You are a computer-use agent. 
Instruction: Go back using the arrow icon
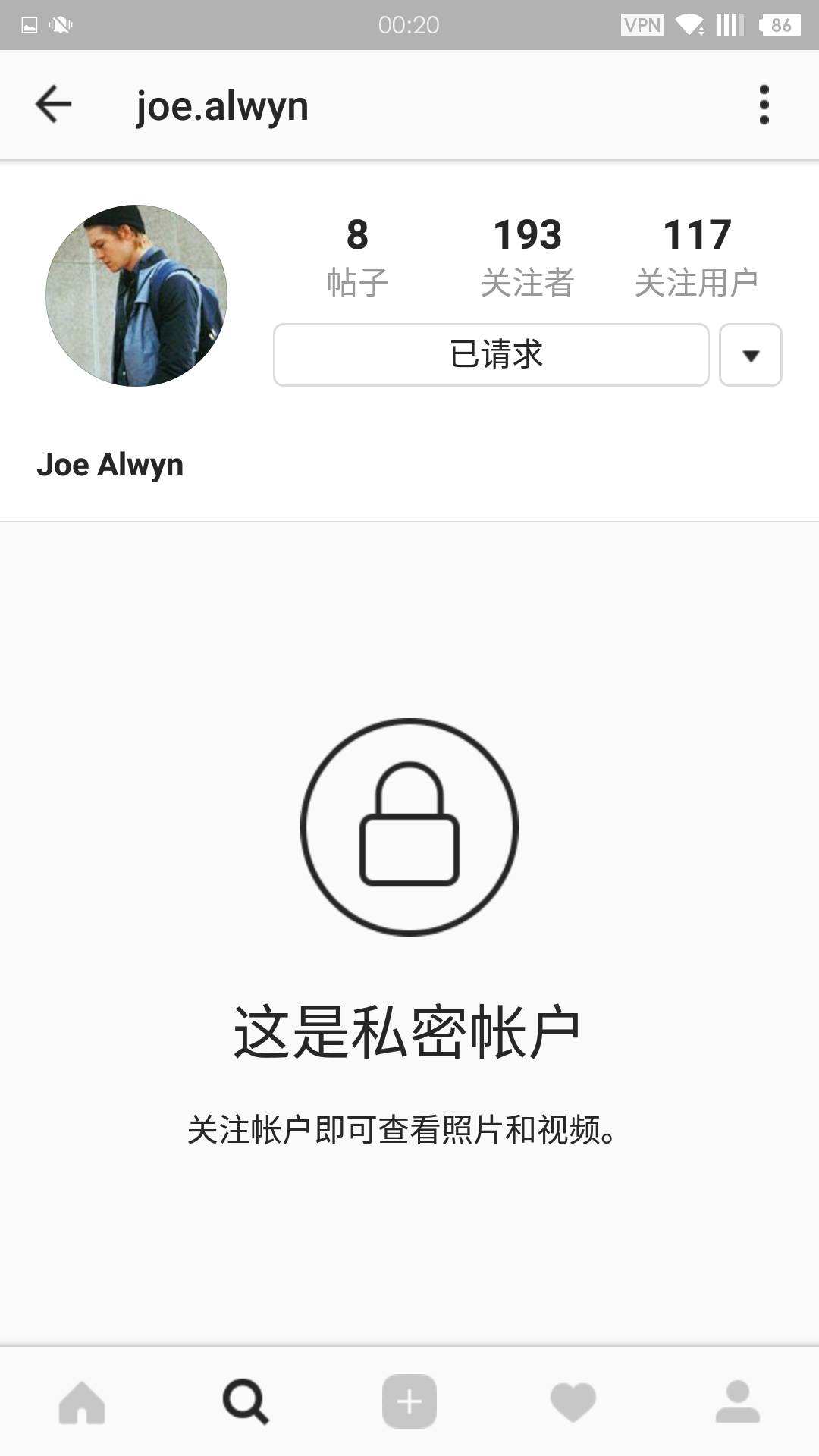click(53, 105)
